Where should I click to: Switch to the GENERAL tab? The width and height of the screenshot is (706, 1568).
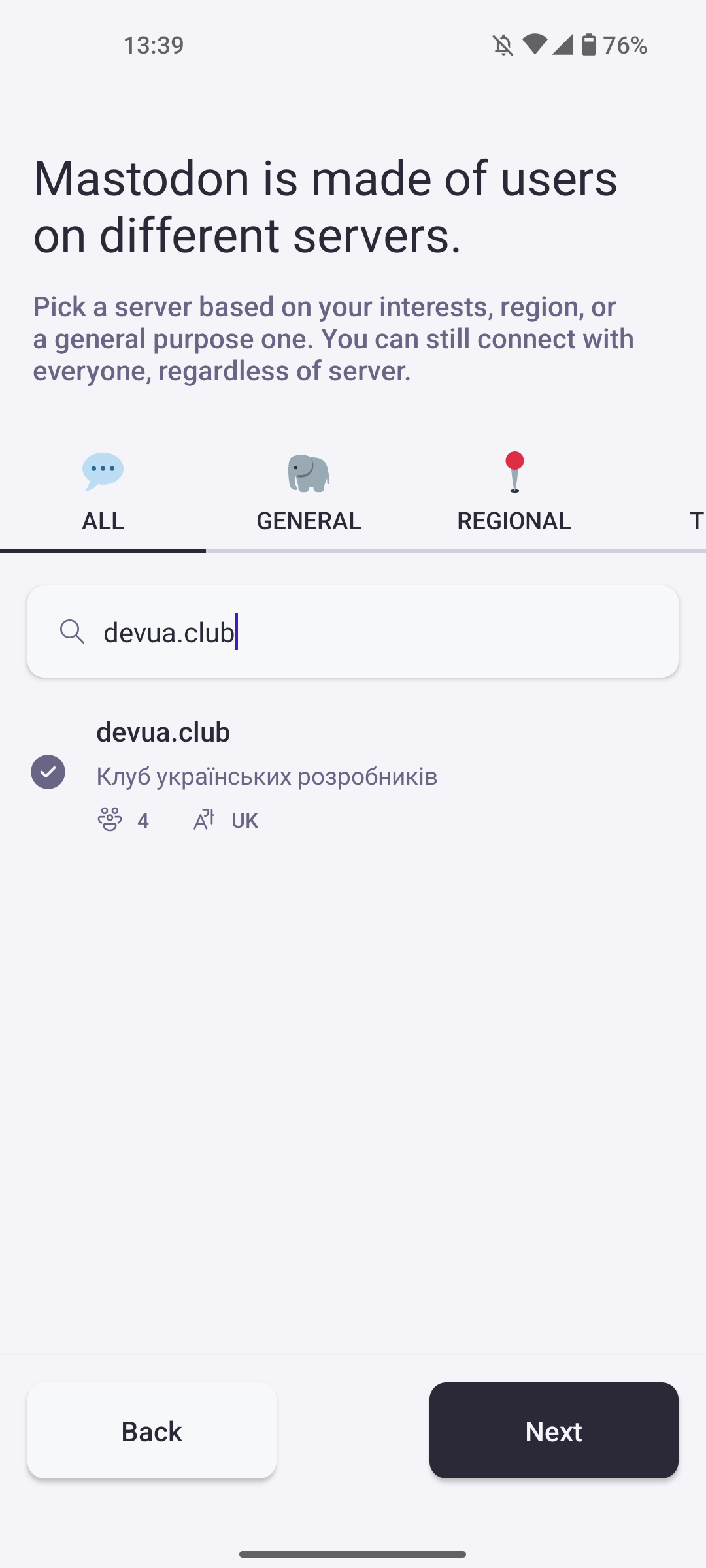tap(308, 521)
